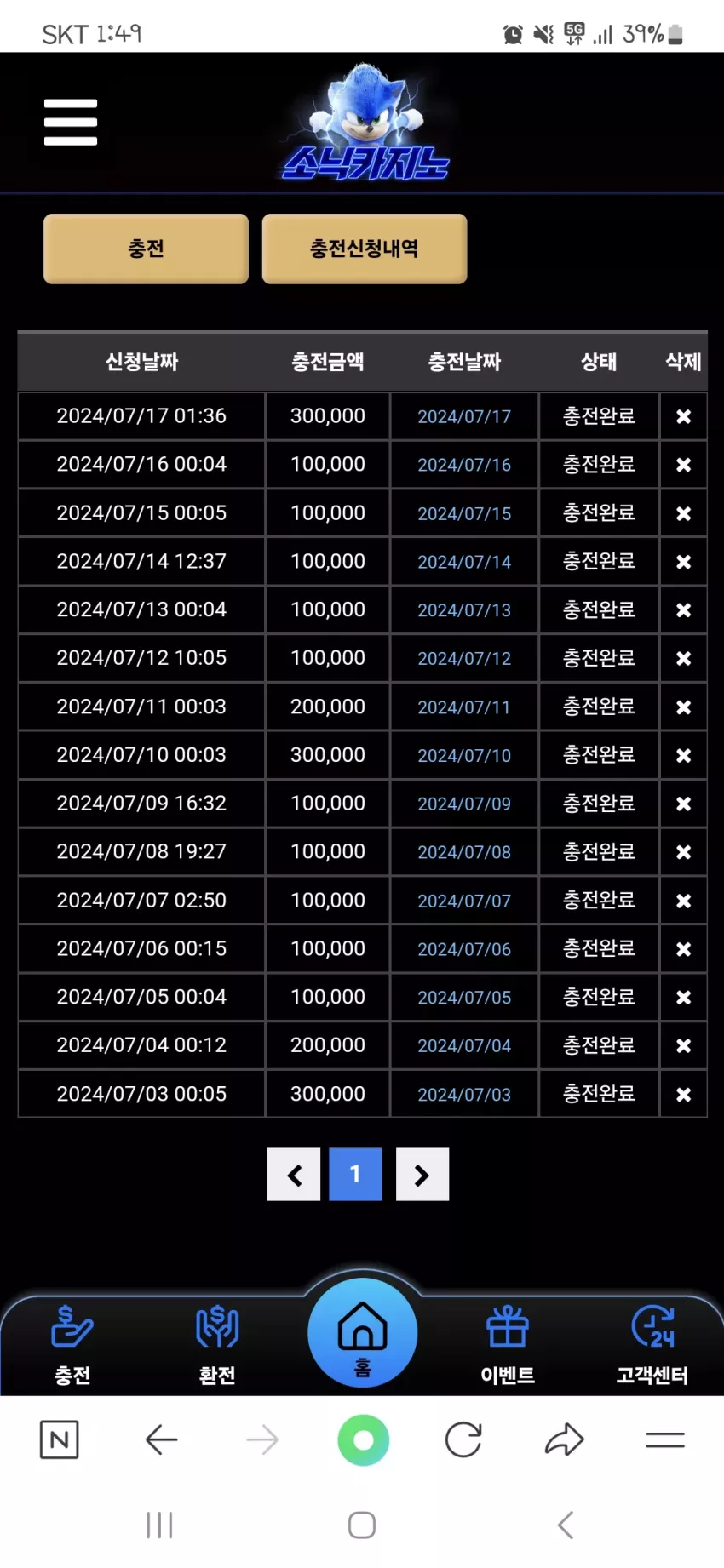Tap the 충전 button at top

tap(146, 249)
